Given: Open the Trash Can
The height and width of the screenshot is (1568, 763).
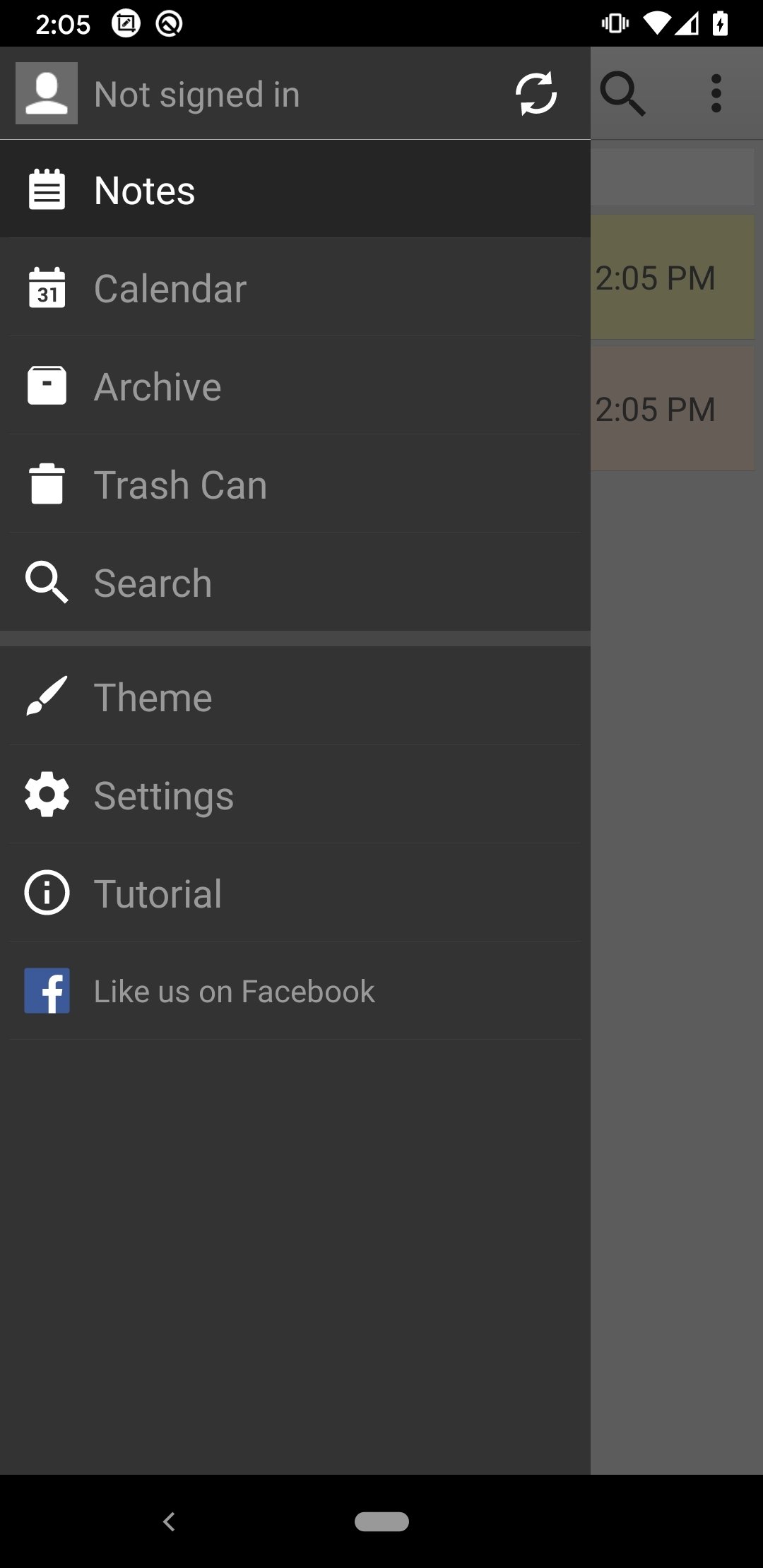Looking at the screenshot, I should 295,485.
